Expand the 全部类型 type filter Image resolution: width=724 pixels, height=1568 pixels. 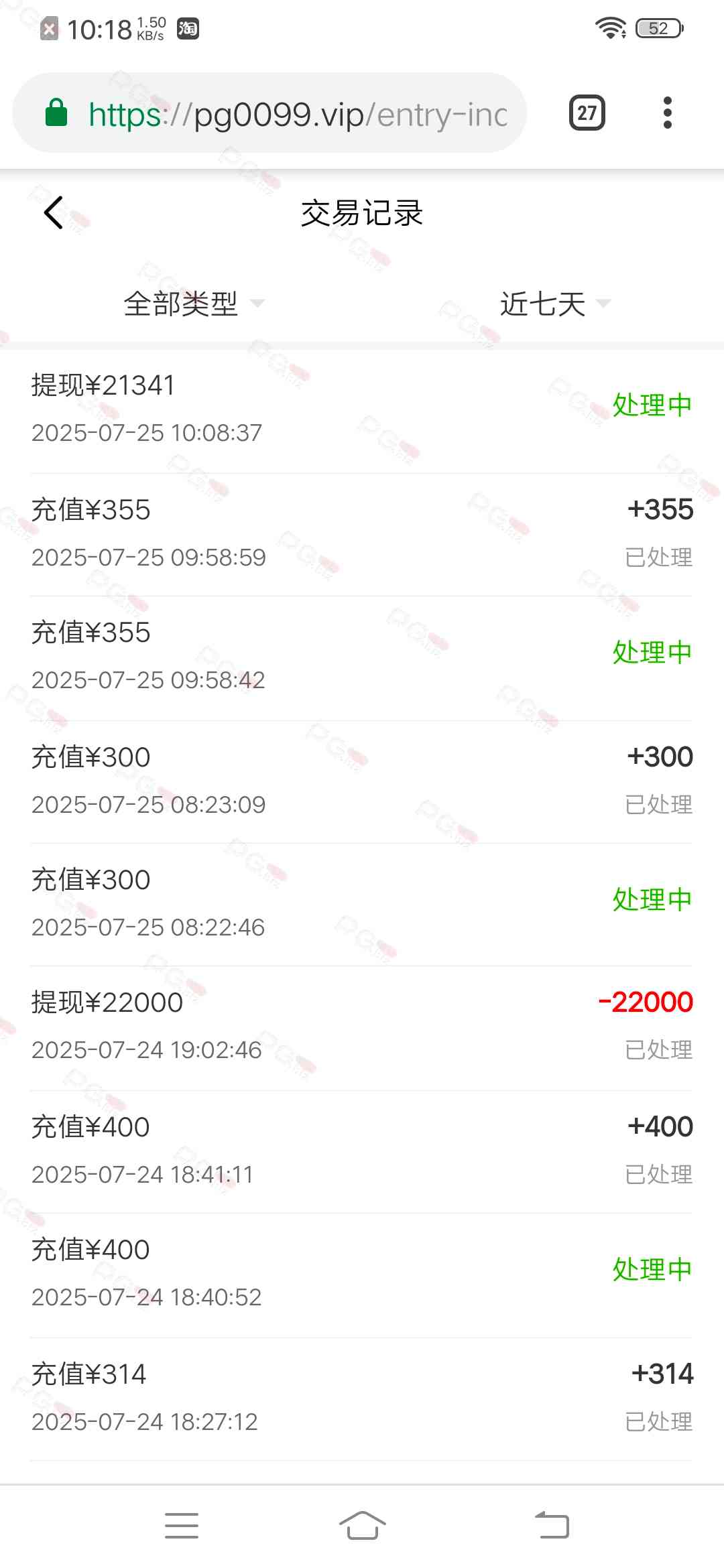[193, 304]
